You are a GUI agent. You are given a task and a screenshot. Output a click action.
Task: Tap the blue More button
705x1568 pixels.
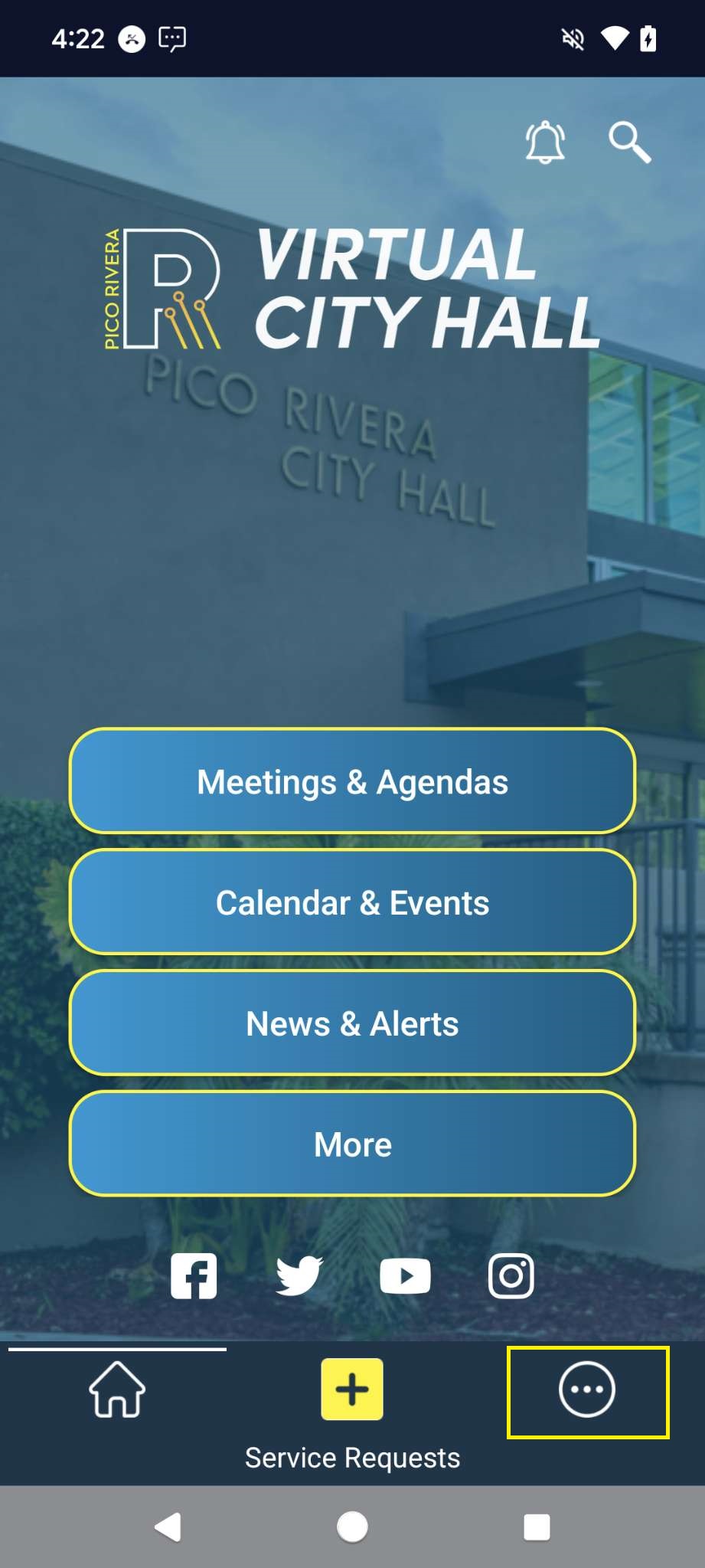click(x=352, y=1144)
